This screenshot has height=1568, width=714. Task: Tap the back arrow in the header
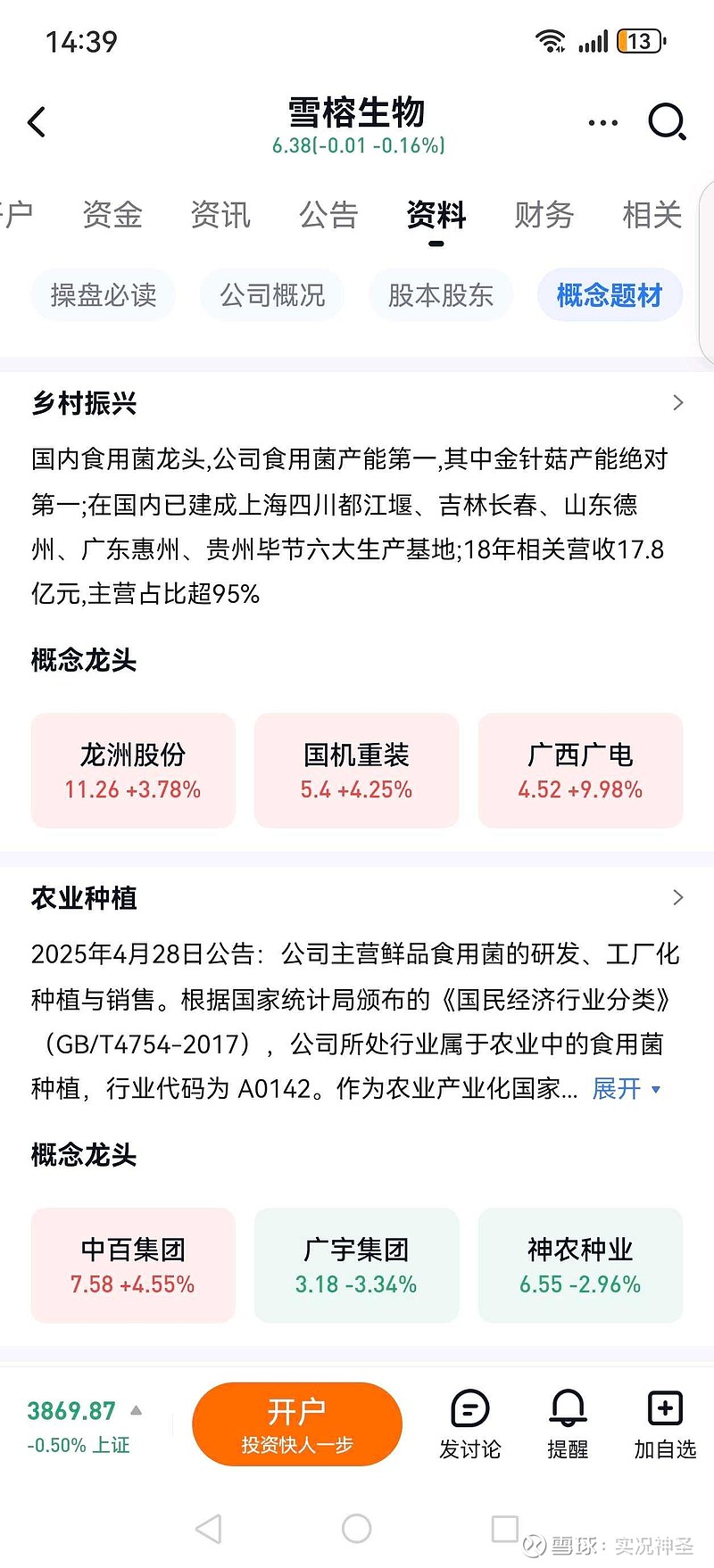37,122
